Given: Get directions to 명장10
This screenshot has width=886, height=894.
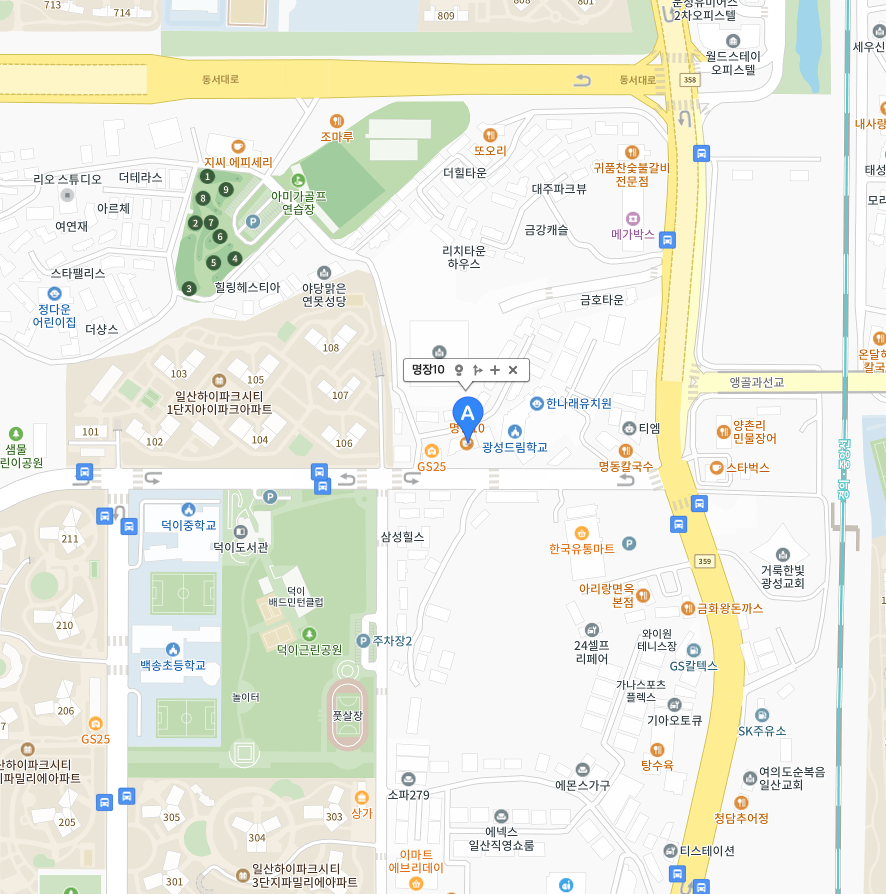Looking at the screenshot, I should tap(477, 370).
